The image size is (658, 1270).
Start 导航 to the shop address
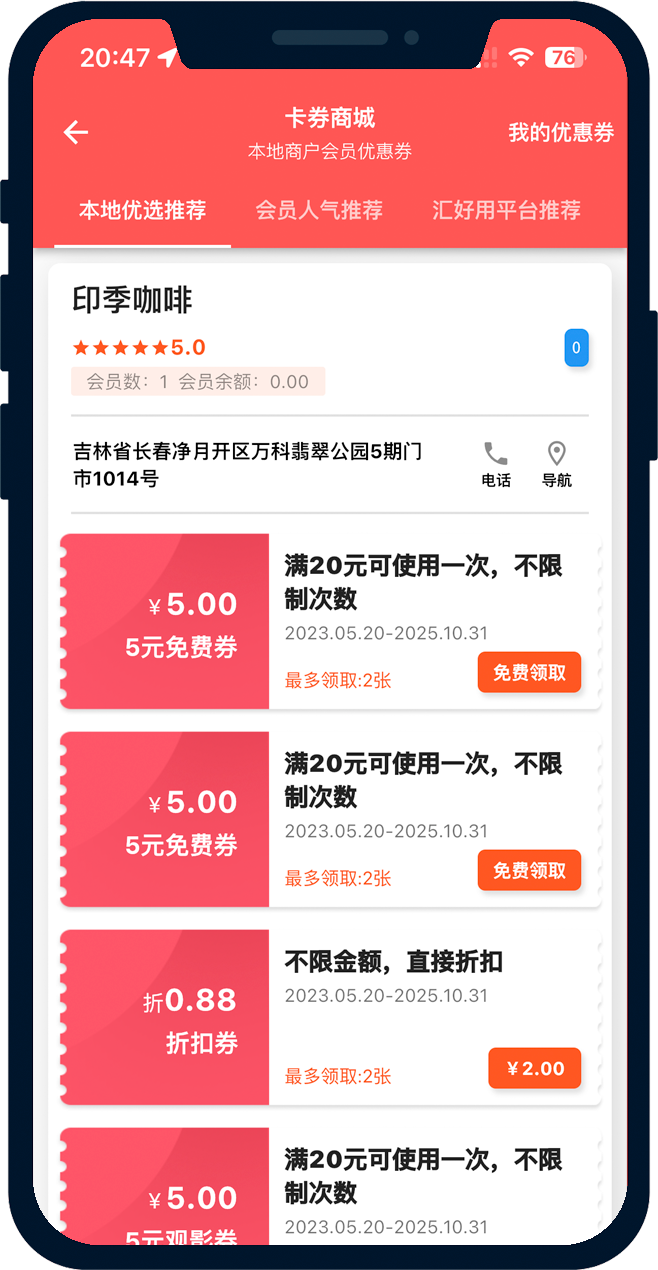[x=557, y=464]
